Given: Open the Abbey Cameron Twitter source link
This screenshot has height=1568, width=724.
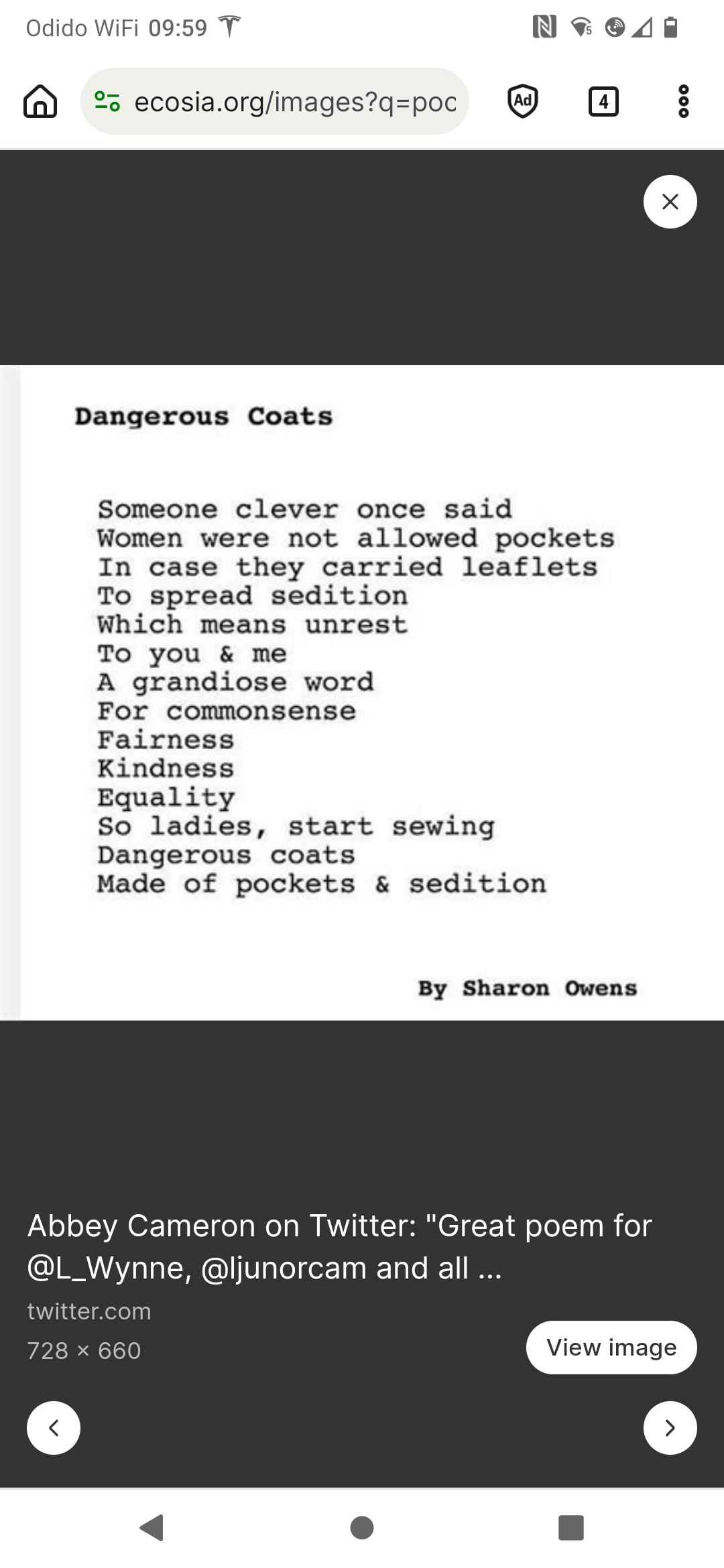Looking at the screenshot, I should 339,1246.
